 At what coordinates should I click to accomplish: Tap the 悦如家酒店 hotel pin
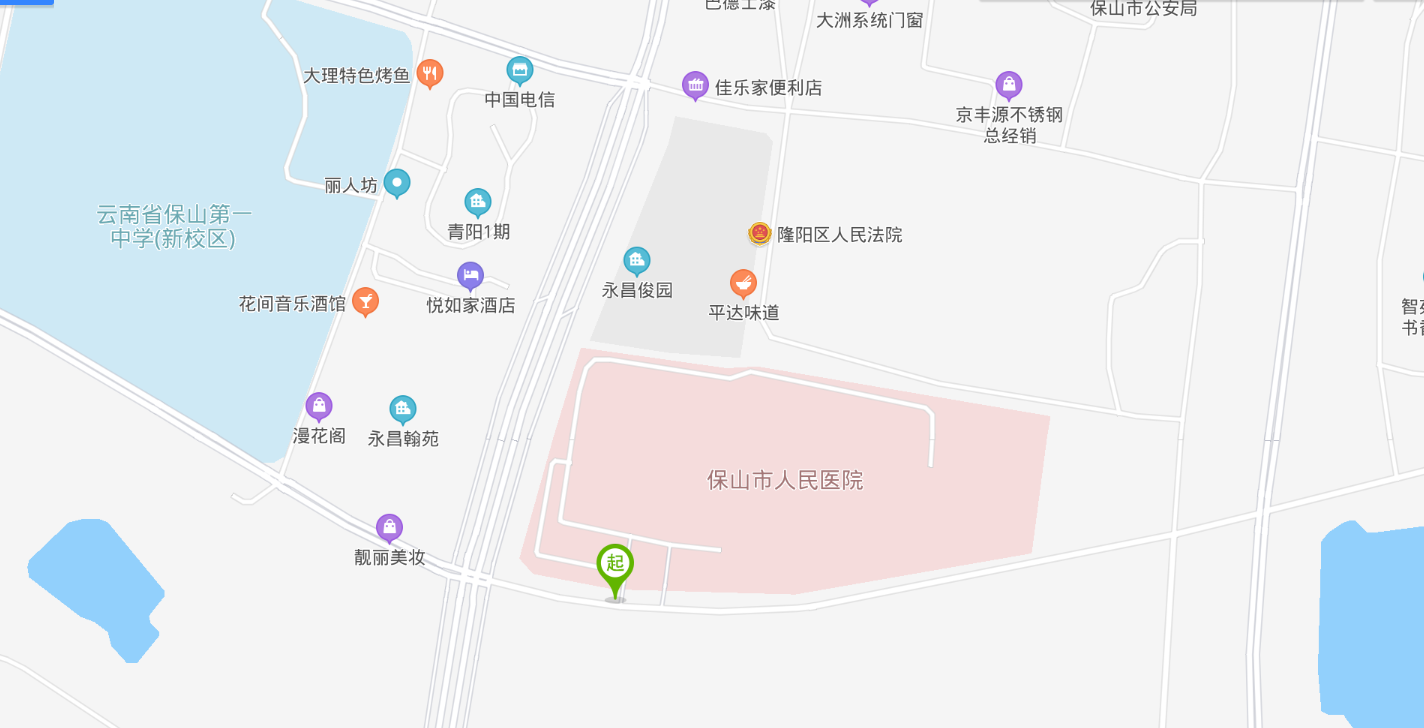click(470, 276)
